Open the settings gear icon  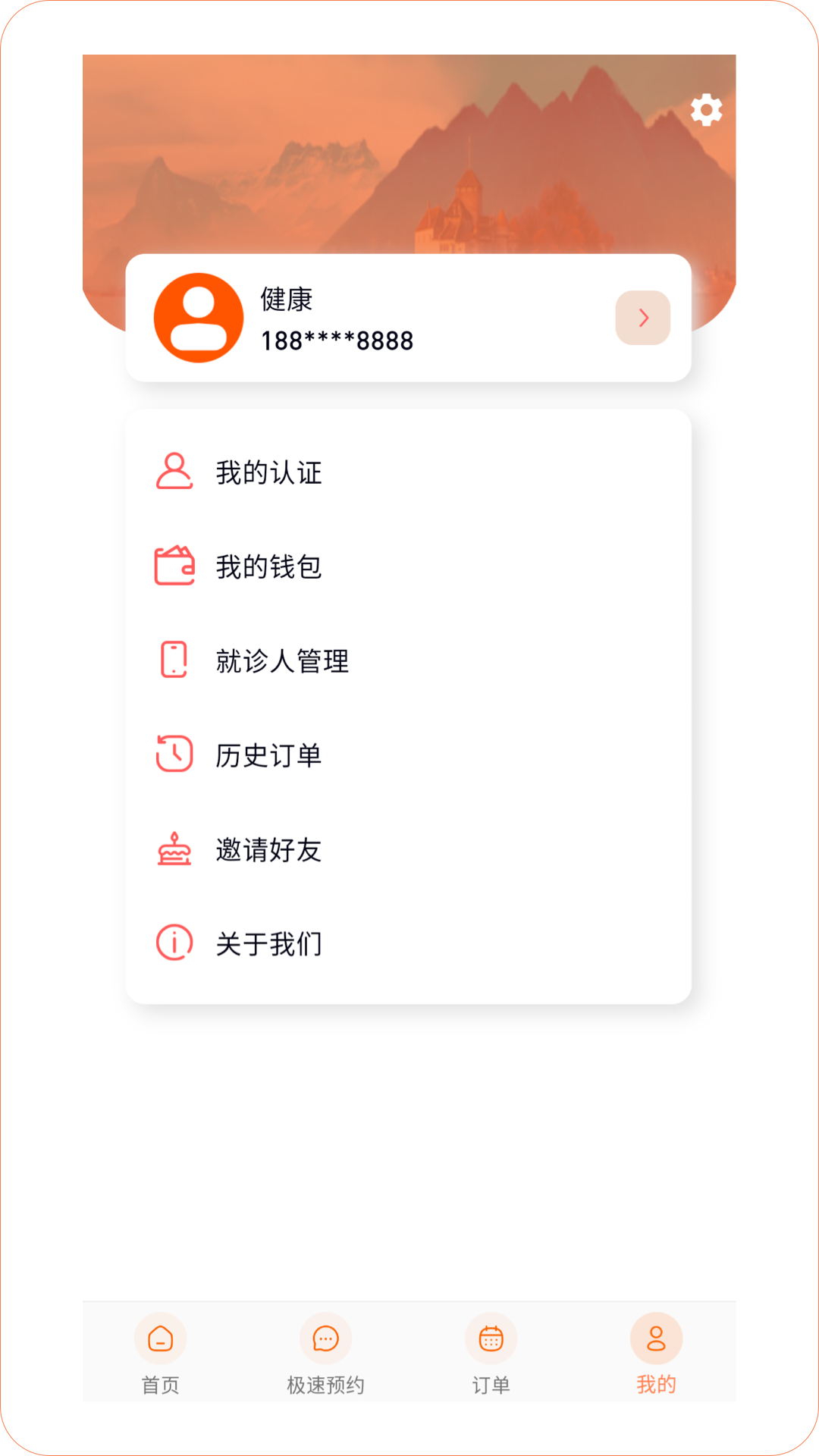point(706,111)
